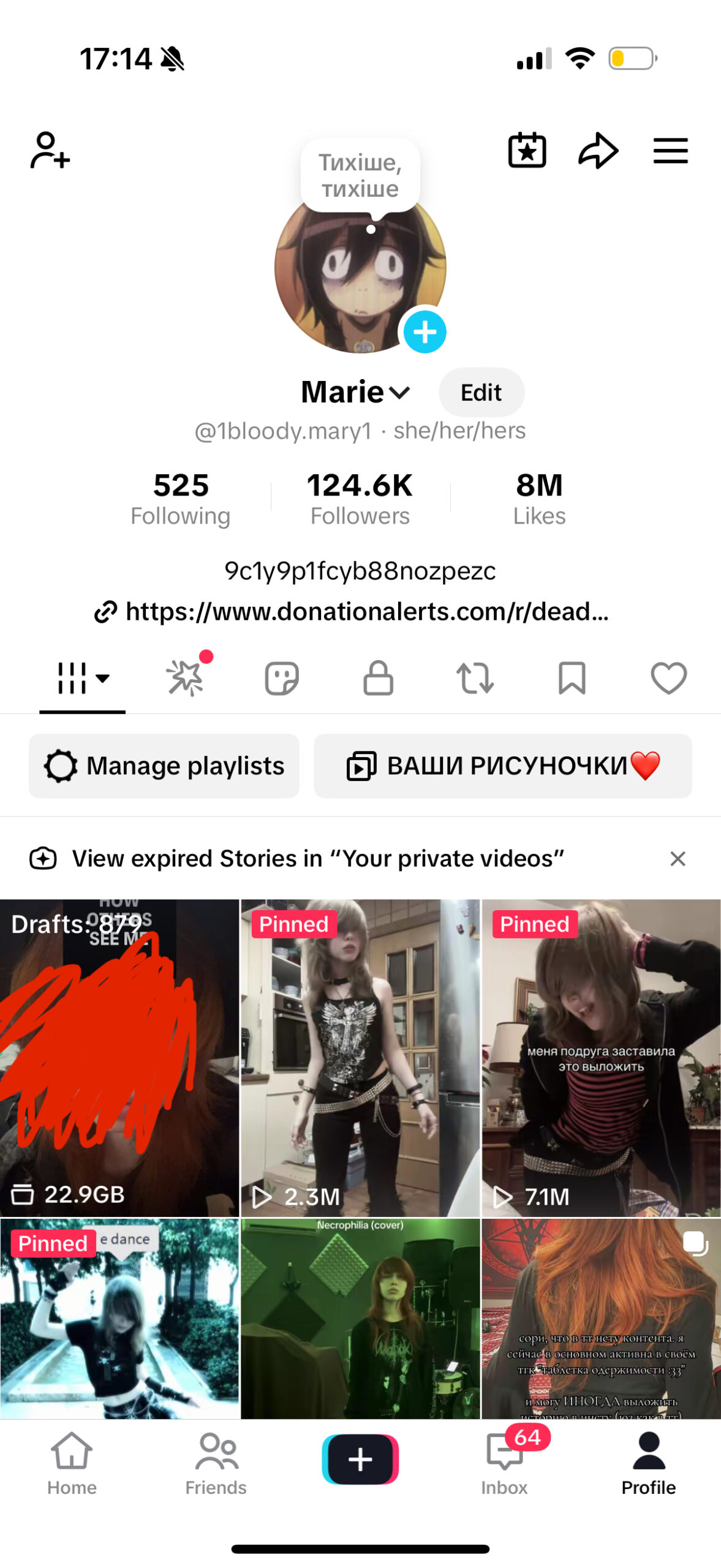Viewport: 721px width, 1568px height.
Task: Open the add friends icon
Action: click(x=50, y=150)
